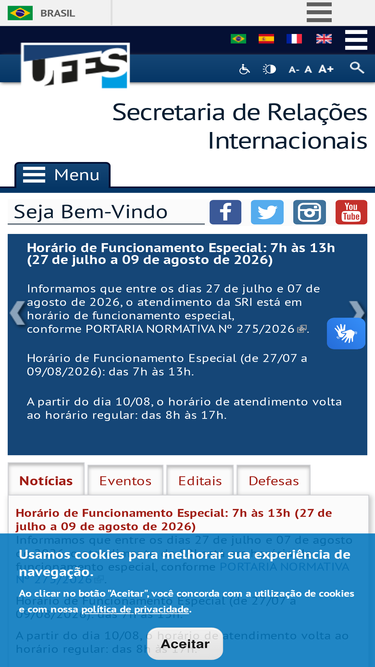Go to next slide in carousel
Screen dimensions: 375x667
(357, 311)
